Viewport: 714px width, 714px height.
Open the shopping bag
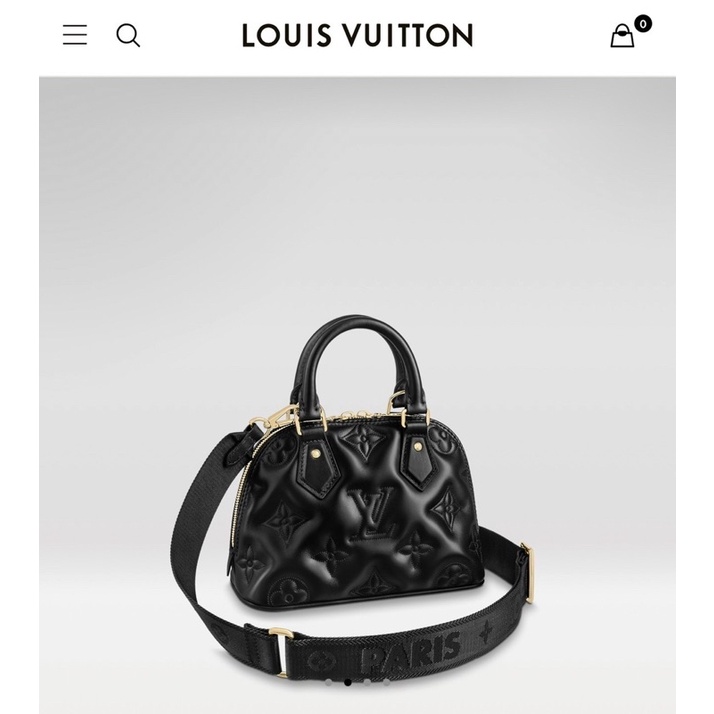[623, 36]
